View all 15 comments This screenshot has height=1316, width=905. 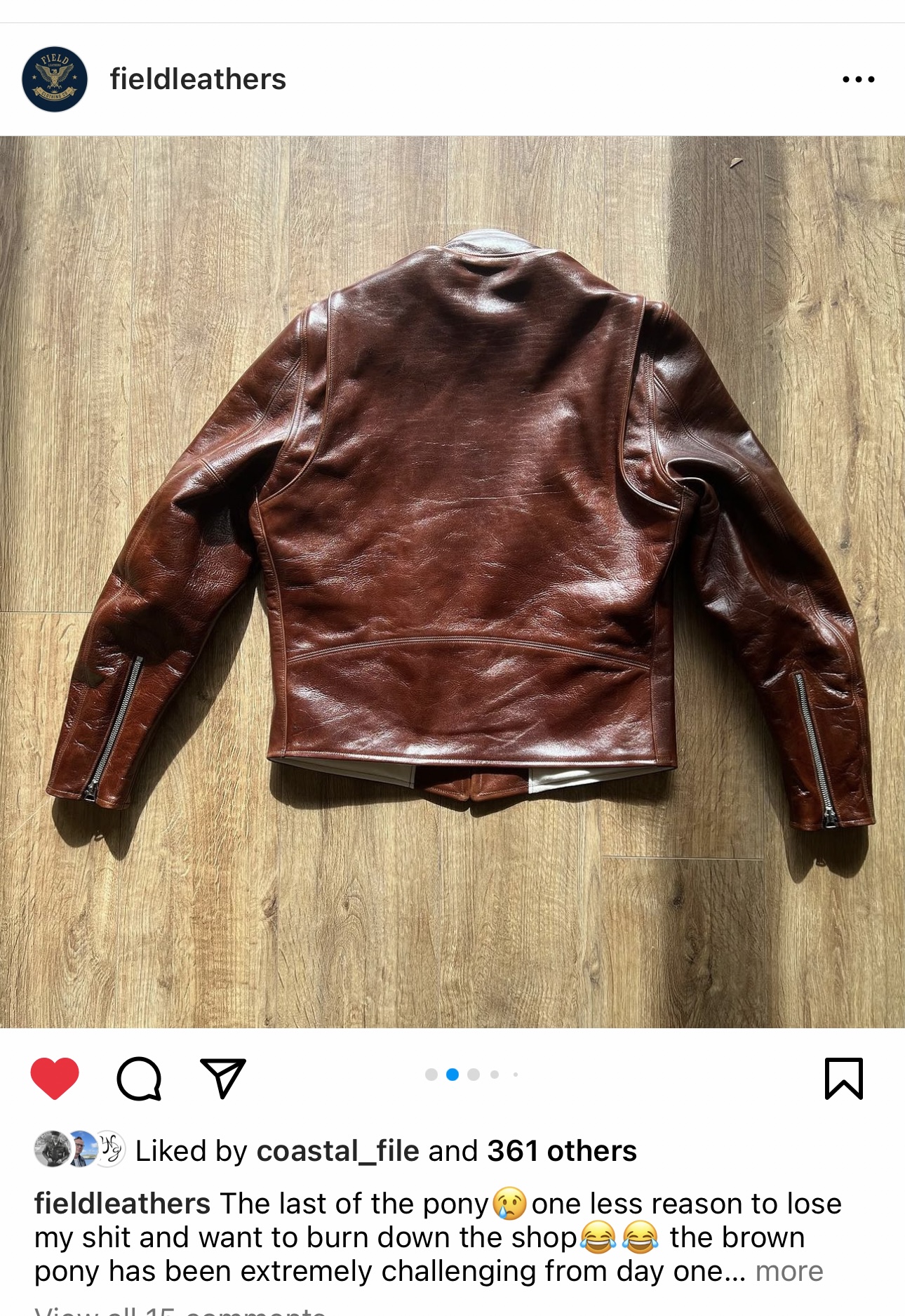[x=180, y=1310]
